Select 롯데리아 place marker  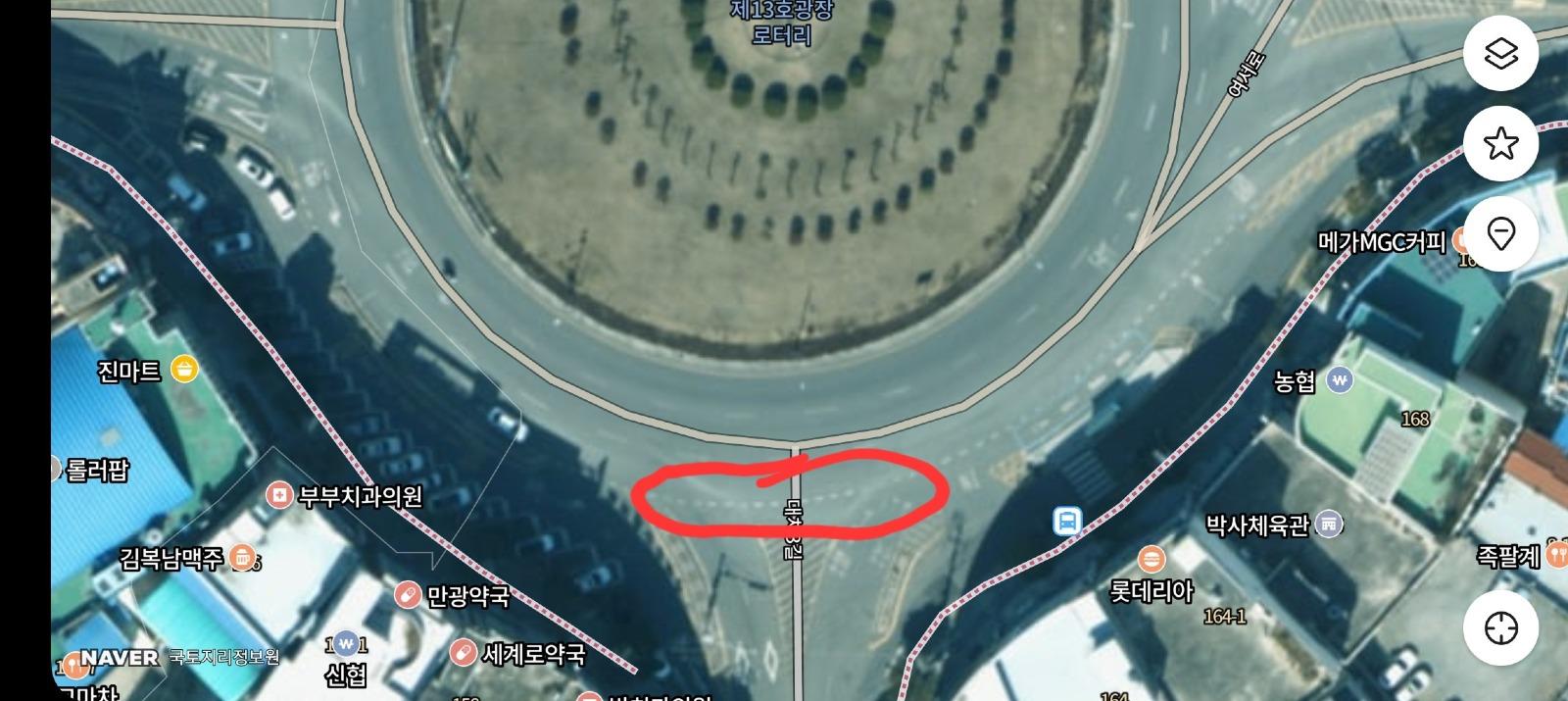pos(1151,561)
